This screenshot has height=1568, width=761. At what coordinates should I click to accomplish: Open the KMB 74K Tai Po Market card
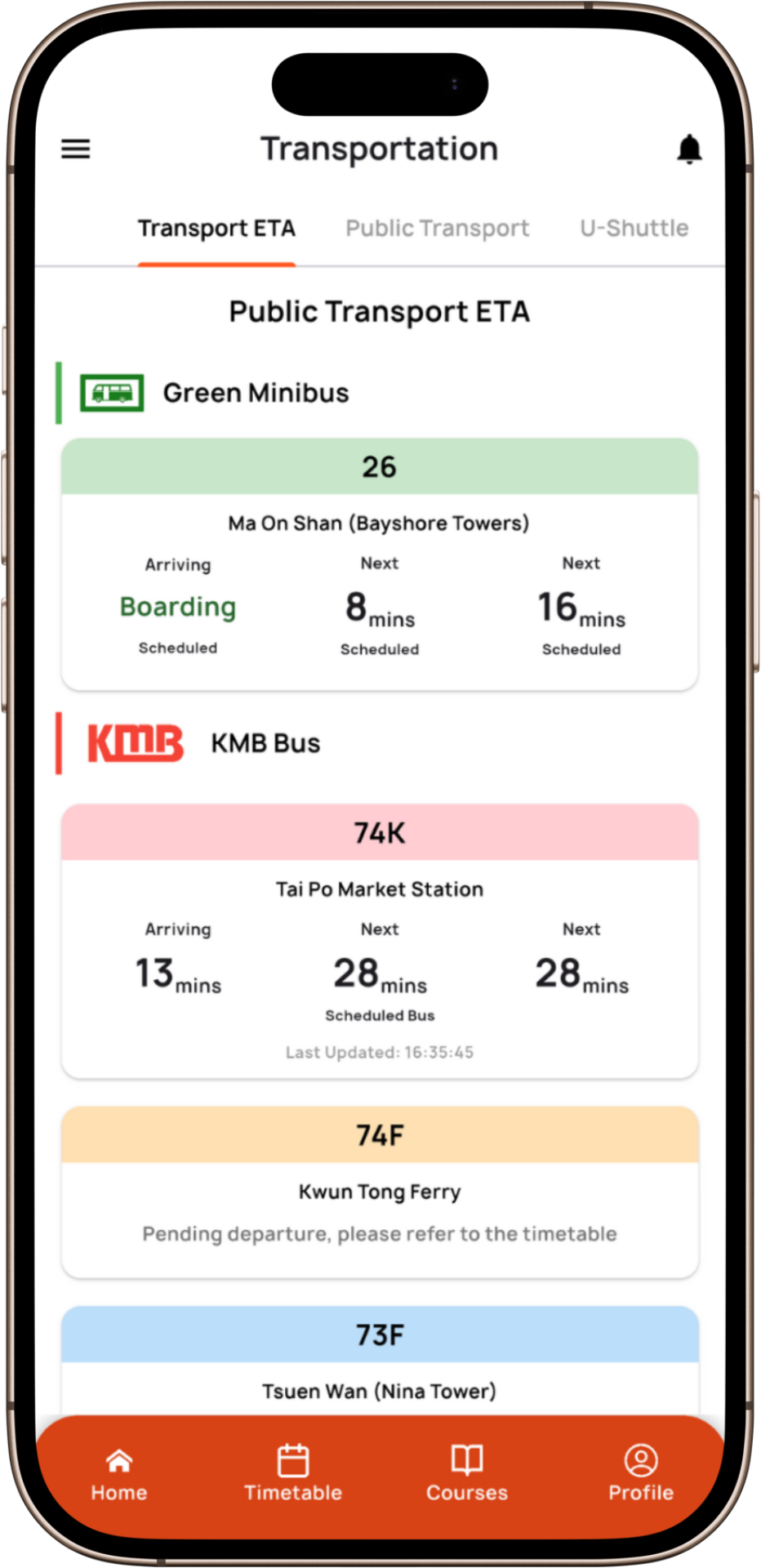(x=380, y=939)
